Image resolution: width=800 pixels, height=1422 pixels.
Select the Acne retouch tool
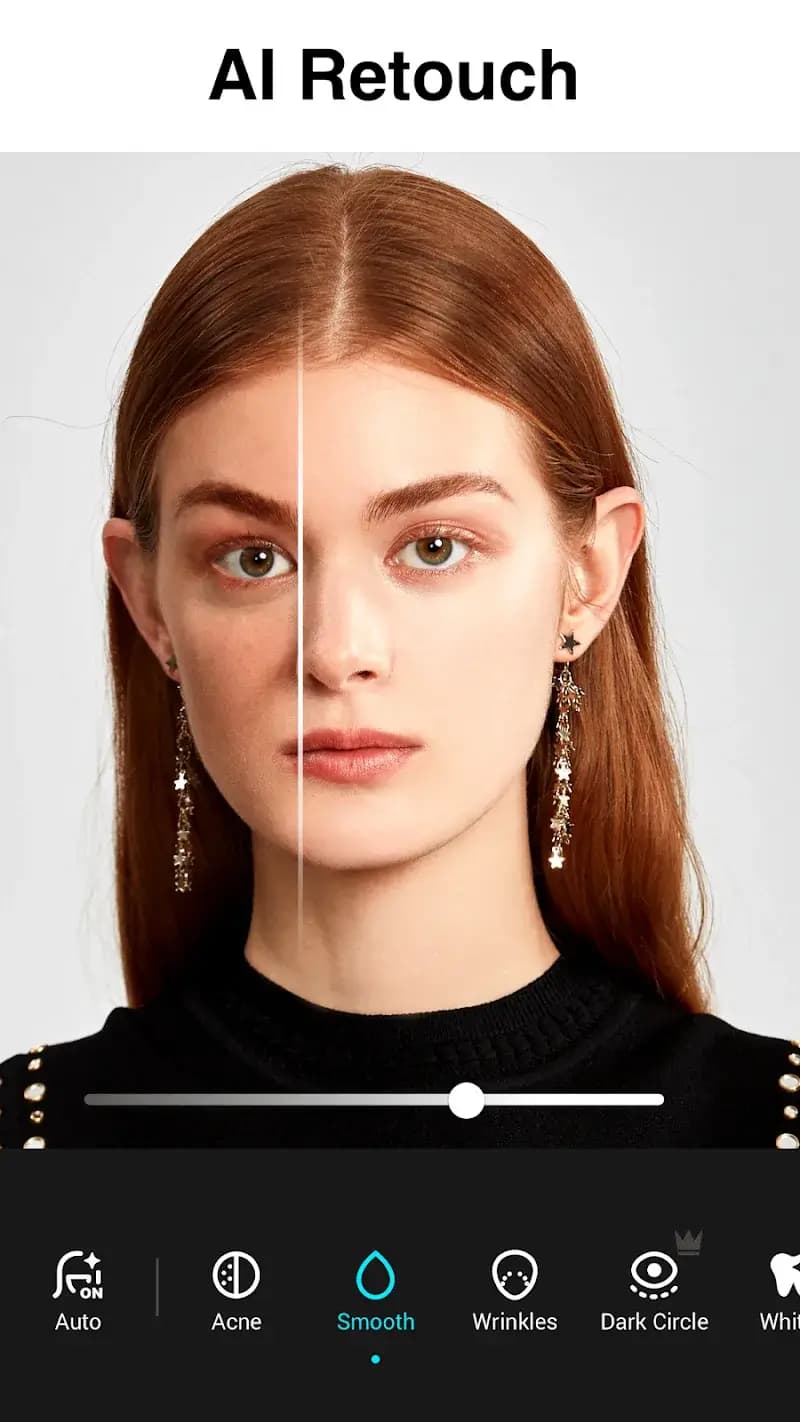(x=236, y=1290)
